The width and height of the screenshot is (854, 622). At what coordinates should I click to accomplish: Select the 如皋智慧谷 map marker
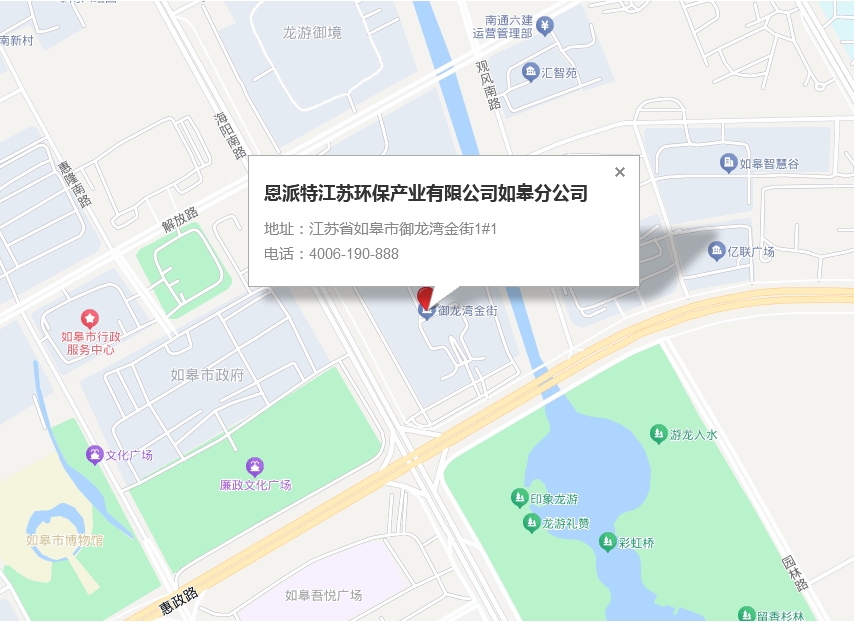pos(729,162)
